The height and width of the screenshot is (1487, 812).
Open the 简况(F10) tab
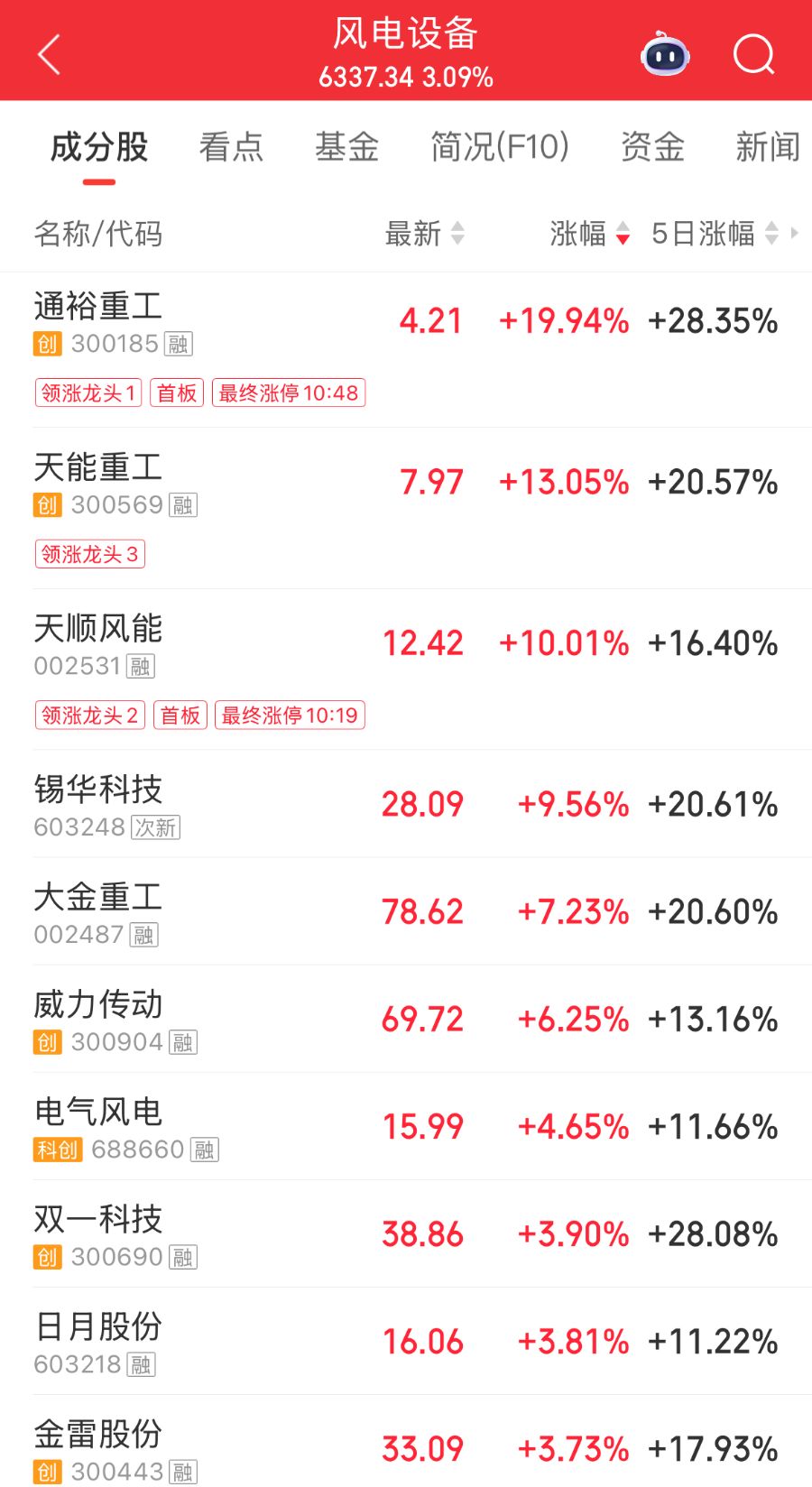click(x=499, y=146)
